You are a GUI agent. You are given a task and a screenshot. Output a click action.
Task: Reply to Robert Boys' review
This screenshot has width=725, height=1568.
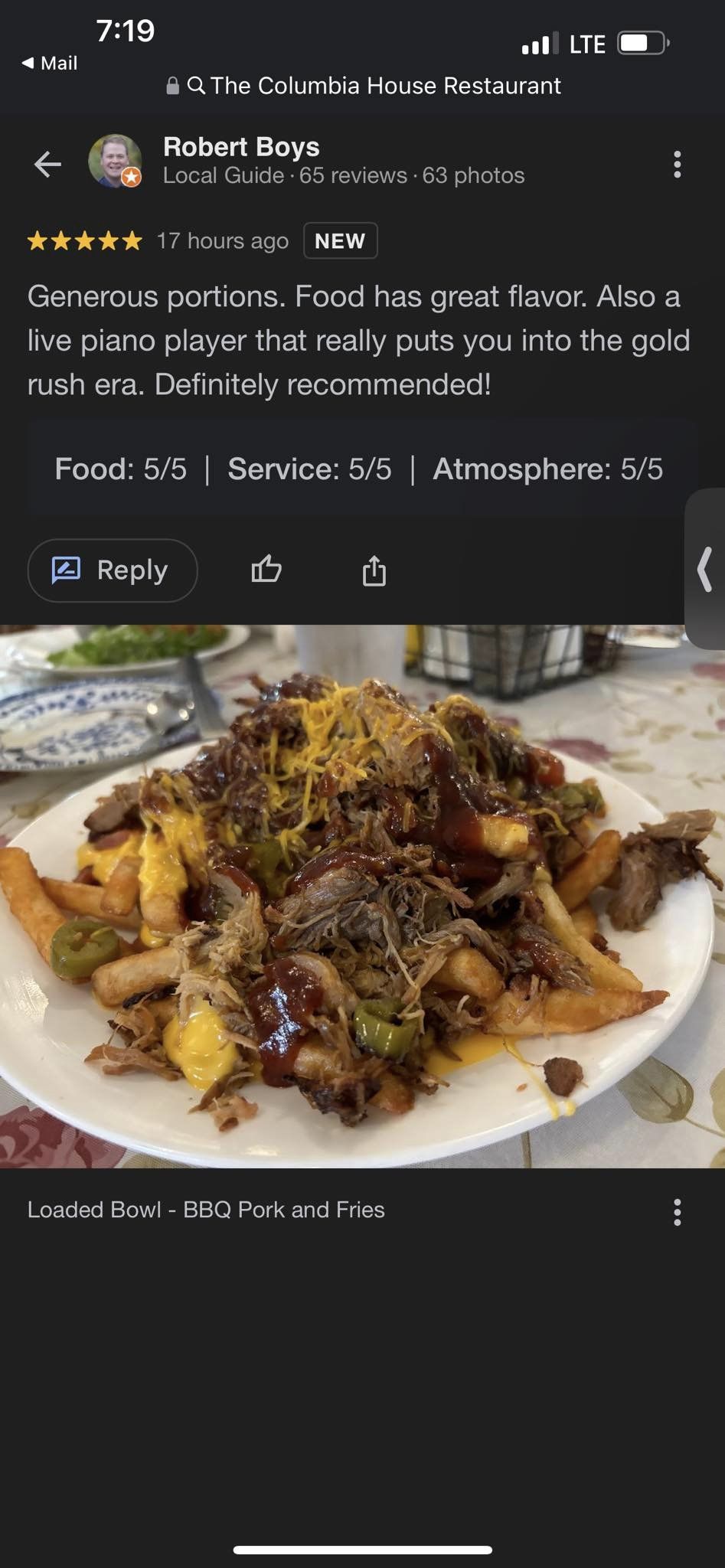coord(113,570)
